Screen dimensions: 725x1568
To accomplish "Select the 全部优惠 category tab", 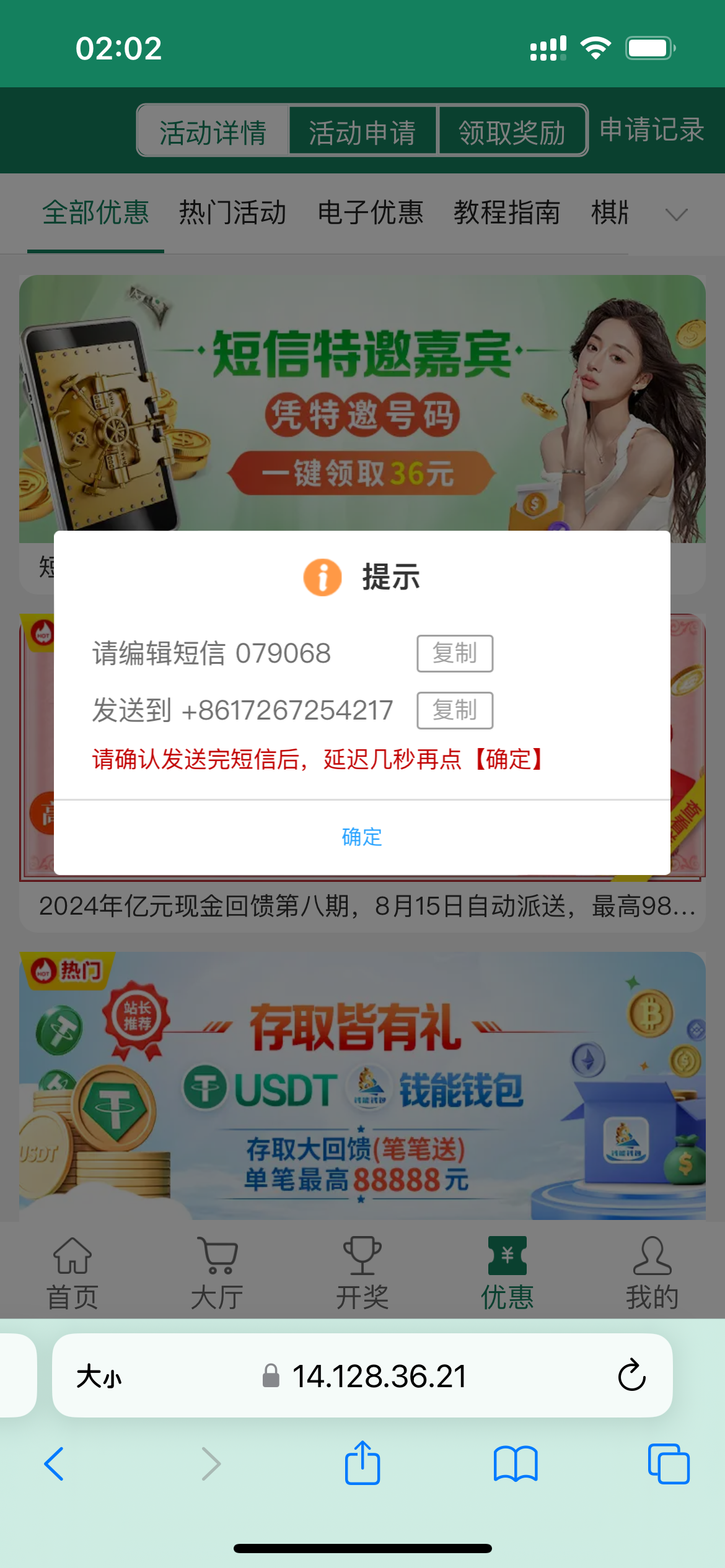I will (95, 213).
